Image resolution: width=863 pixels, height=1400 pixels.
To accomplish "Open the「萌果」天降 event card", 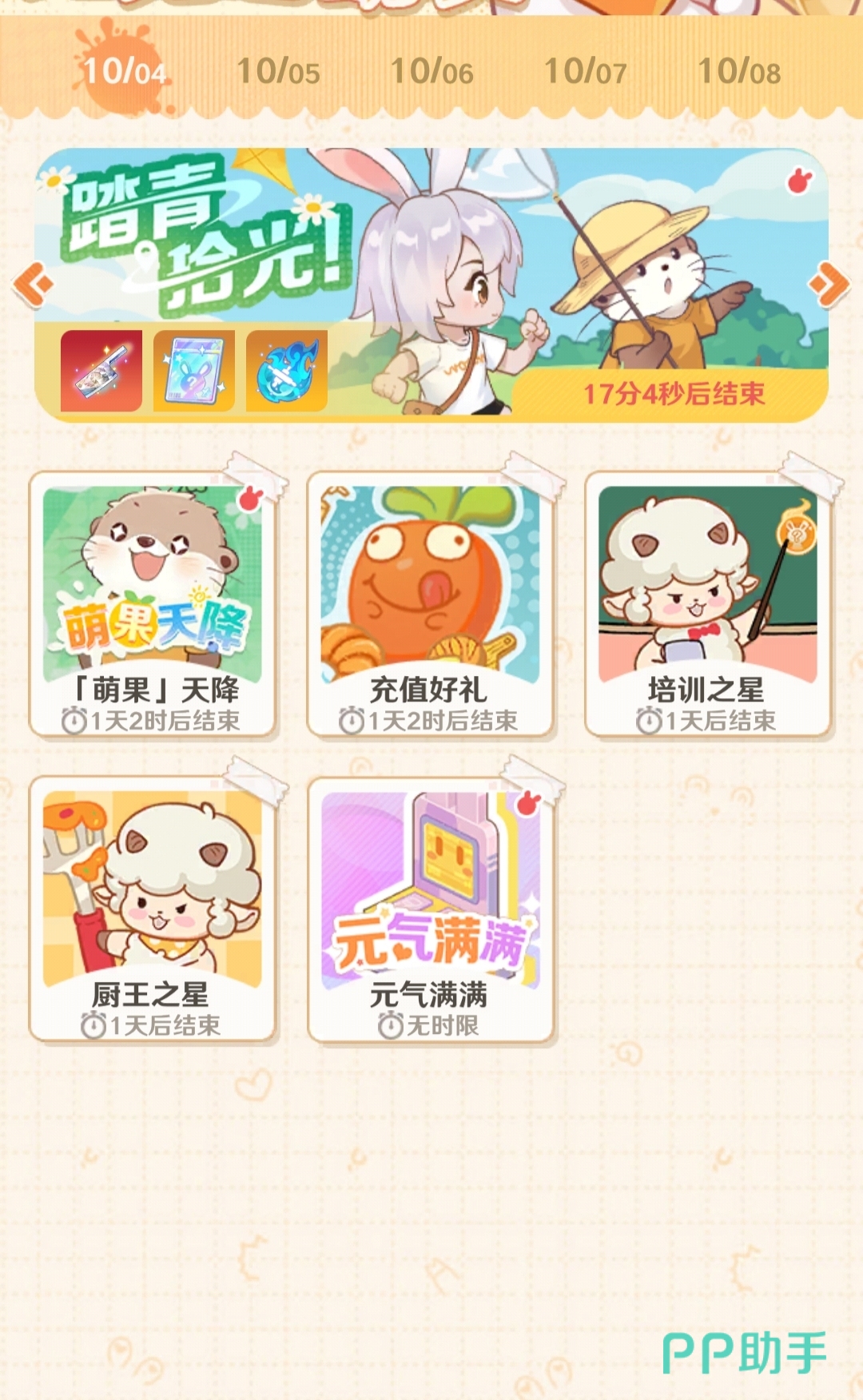I will tap(153, 605).
